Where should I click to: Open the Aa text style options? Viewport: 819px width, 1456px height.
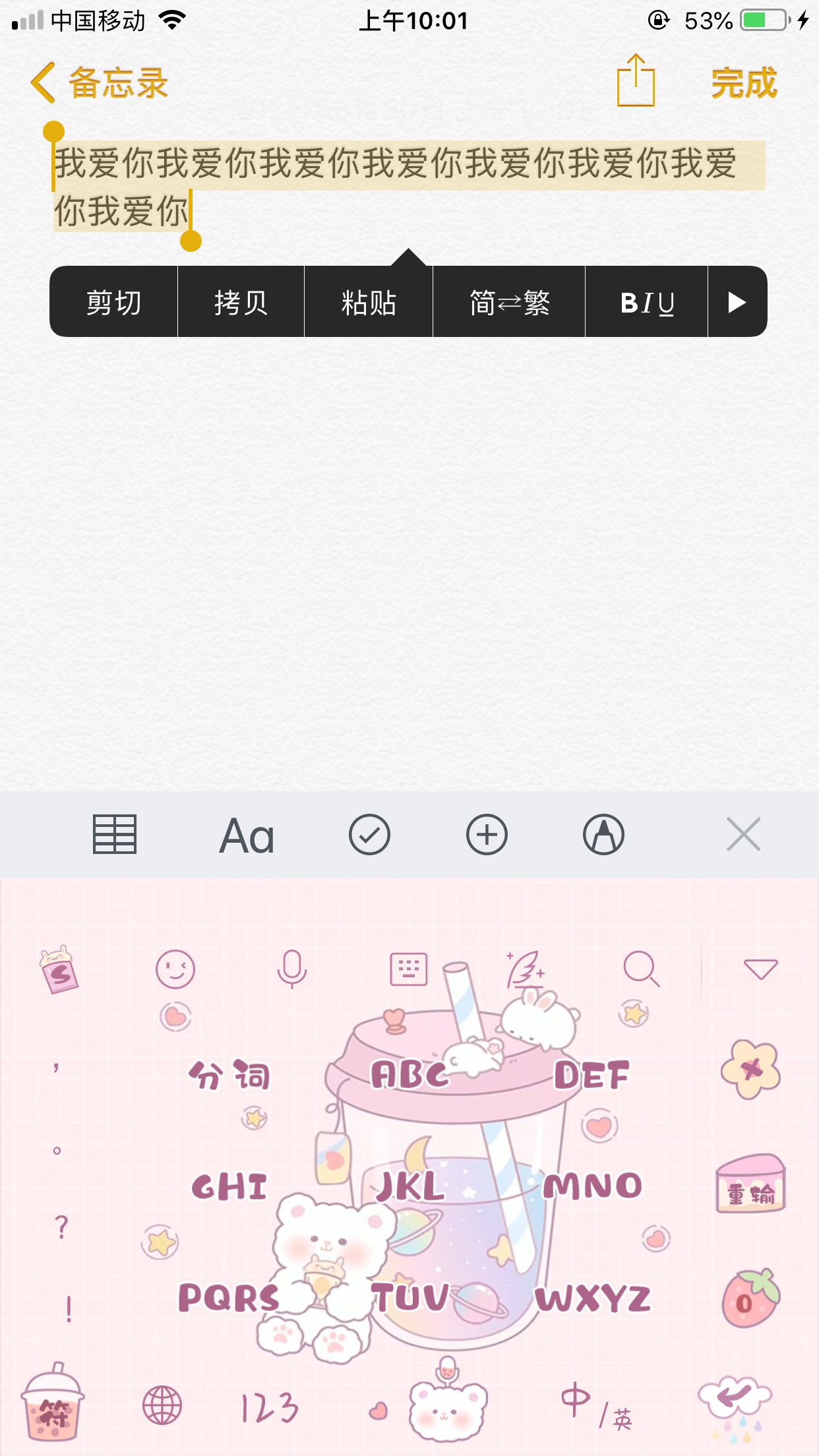click(x=247, y=835)
